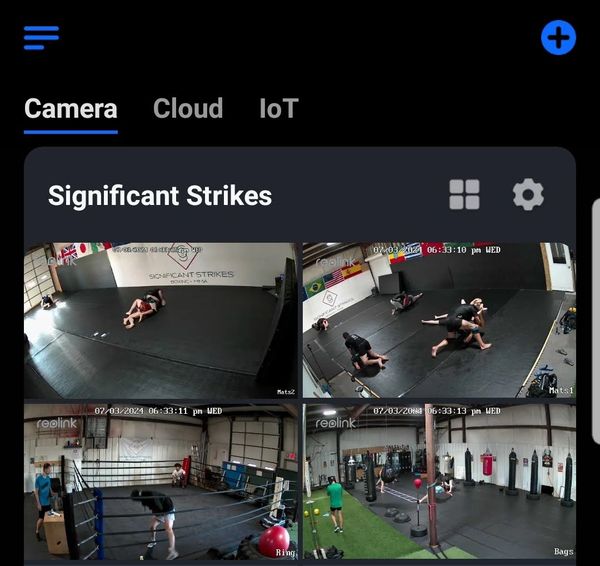The width and height of the screenshot is (600, 566).
Task: Open the Mats1 camera feed
Action: (439, 320)
